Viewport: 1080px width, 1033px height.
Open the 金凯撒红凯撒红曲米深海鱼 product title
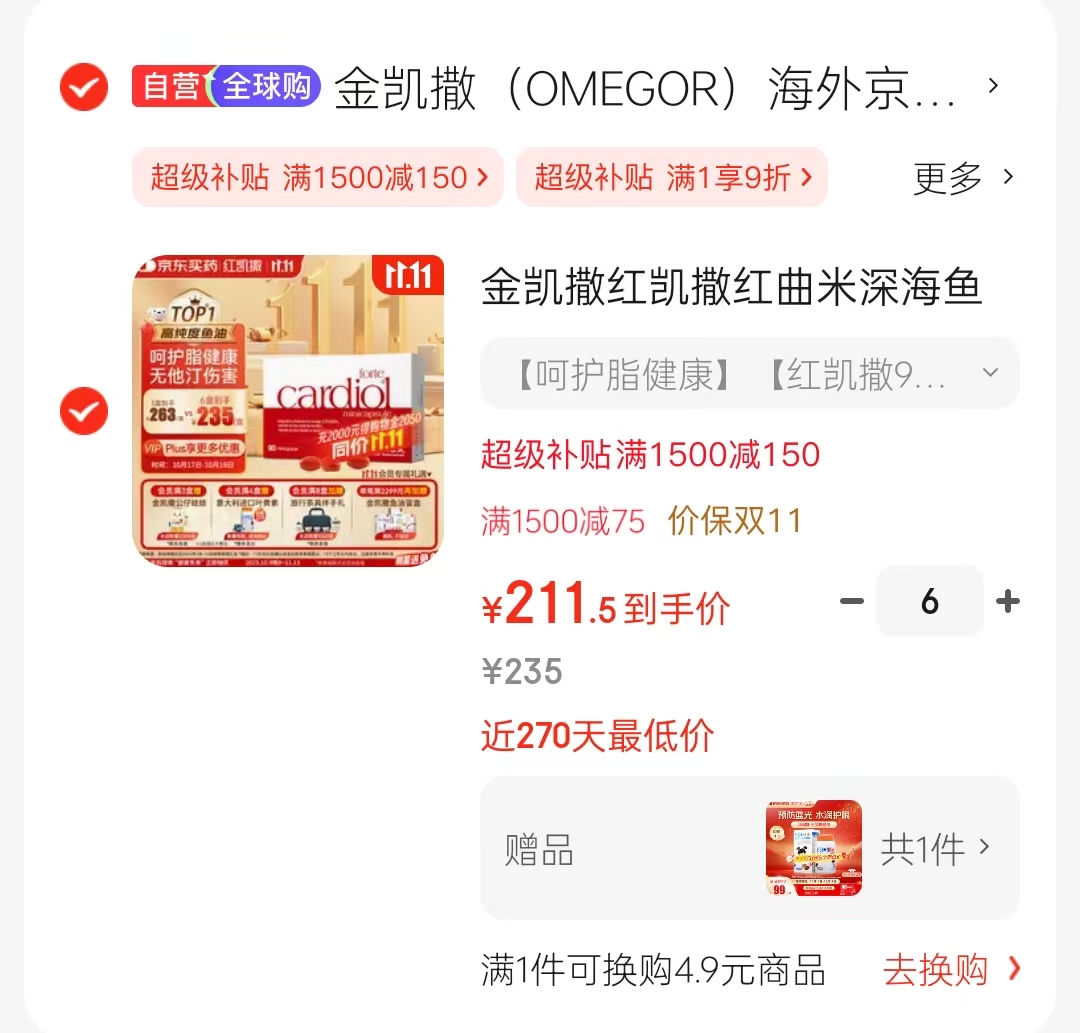tap(731, 287)
